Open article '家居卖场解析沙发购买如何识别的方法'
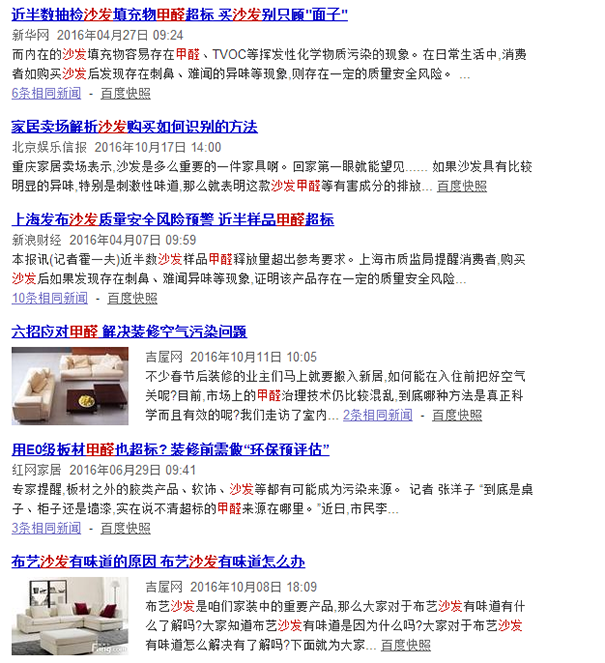The width and height of the screenshot is (605, 663). pyautogui.click(x=134, y=127)
